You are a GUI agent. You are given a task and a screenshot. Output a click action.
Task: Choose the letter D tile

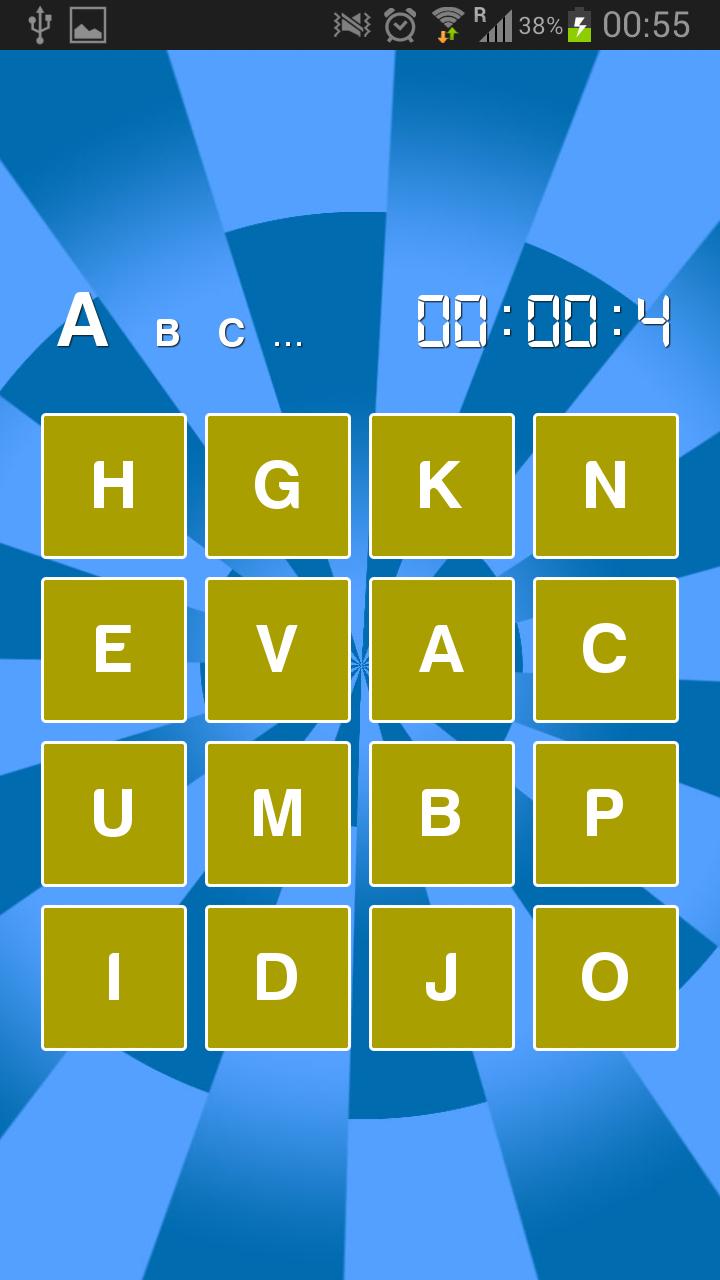tap(277, 978)
